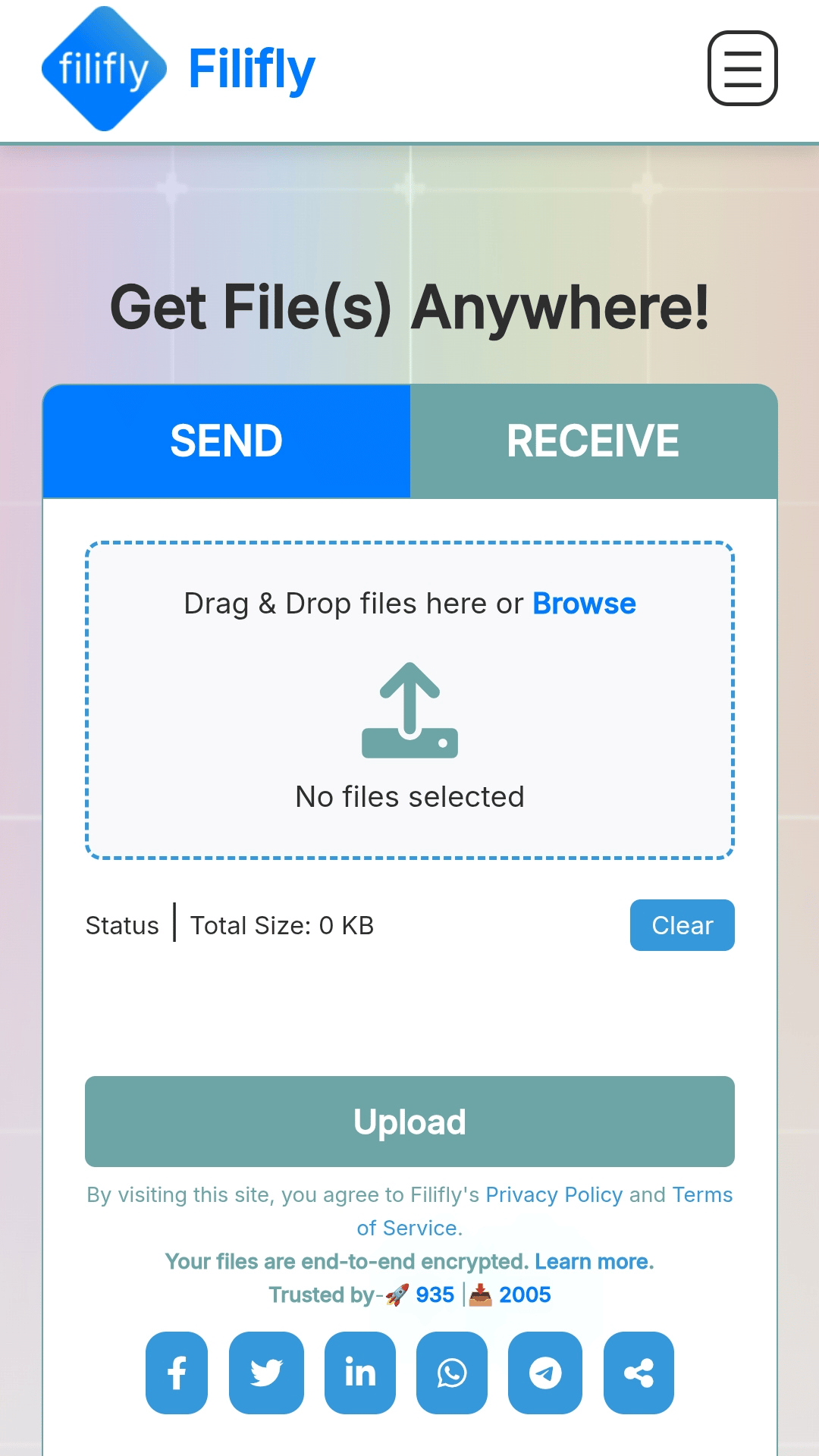Share on Facebook
Viewport: 819px width, 1456px height.
pos(177,1373)
